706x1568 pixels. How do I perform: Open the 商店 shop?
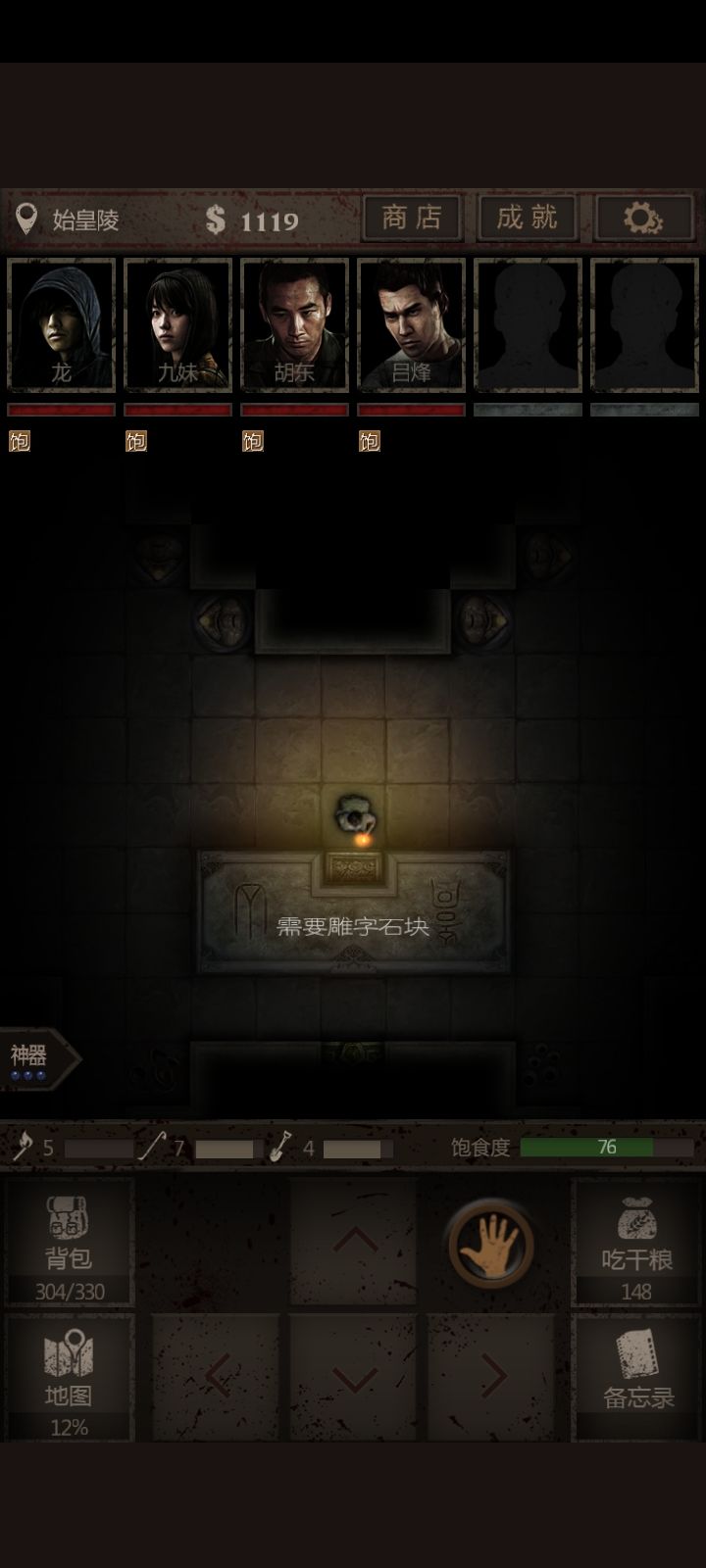(412, 218)
